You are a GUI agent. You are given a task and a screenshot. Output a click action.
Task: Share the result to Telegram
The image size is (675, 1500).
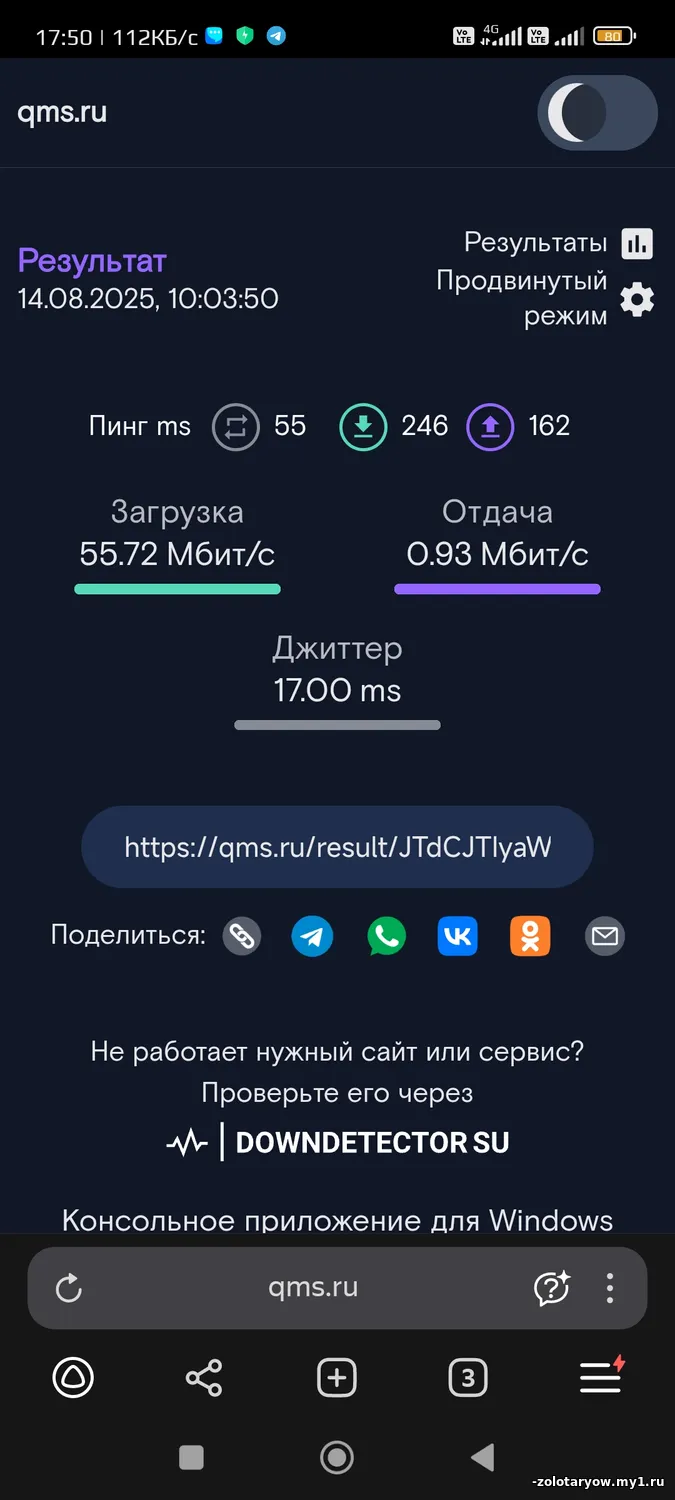click(312, 936)
